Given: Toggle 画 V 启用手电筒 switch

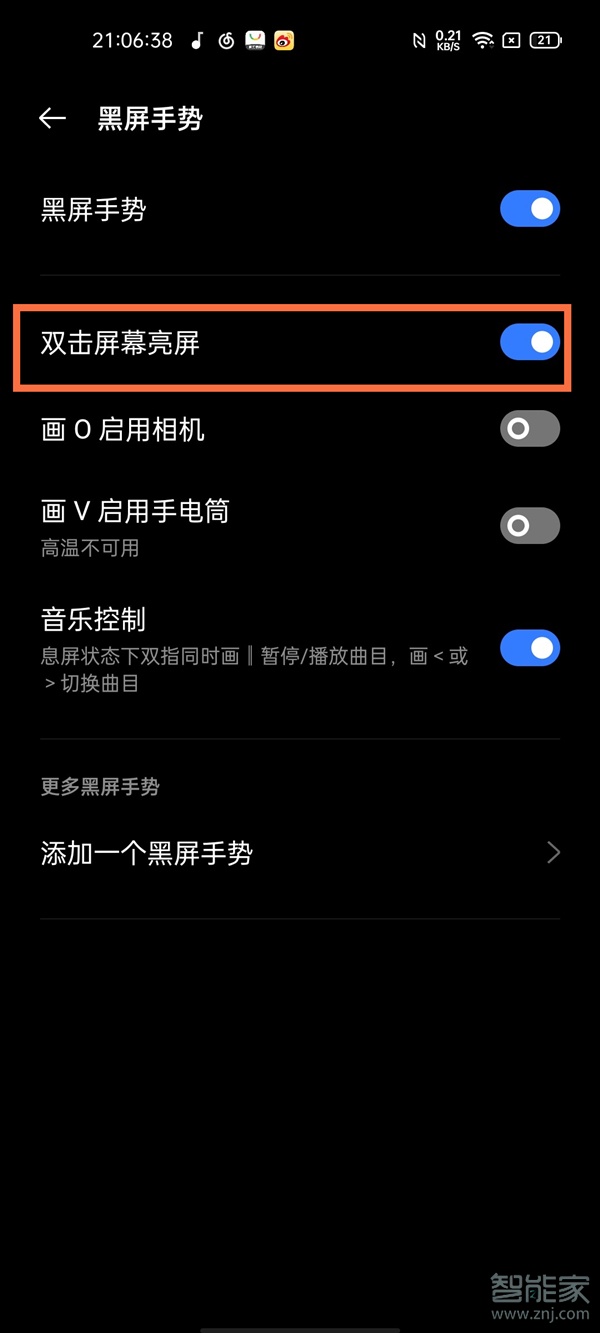Looking at the screenshot, I should tap(529, 525).
